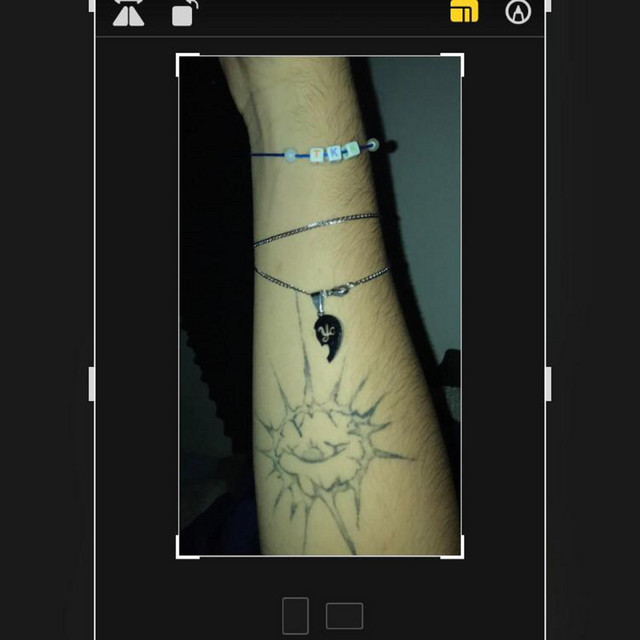Toggle the aspect ratio crop tool
The height and width of the screenshot is (640, 640).
464,12
